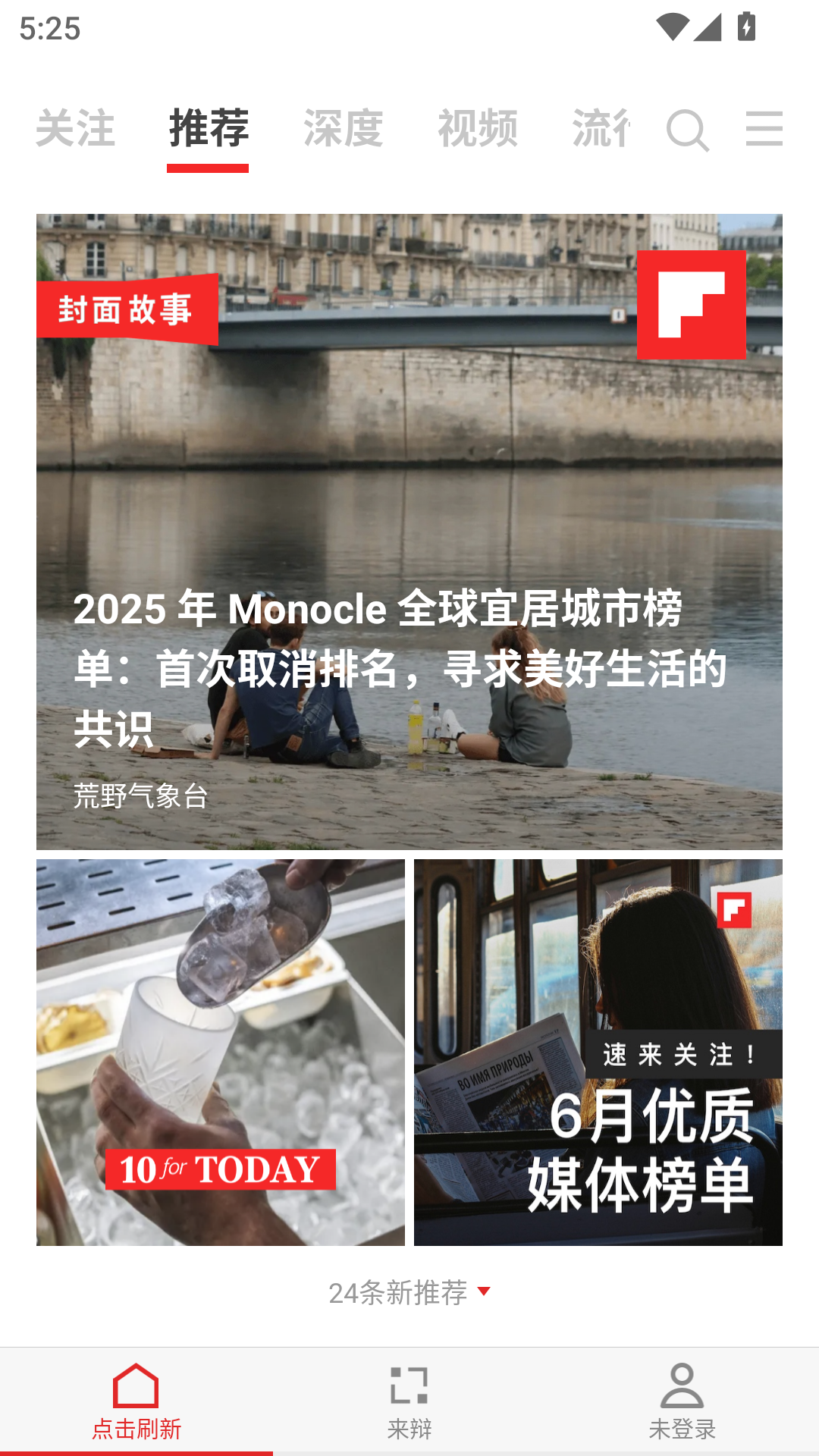Tap the Flipboard logo on the cover story
The image size is (819, 1456).
693,306
